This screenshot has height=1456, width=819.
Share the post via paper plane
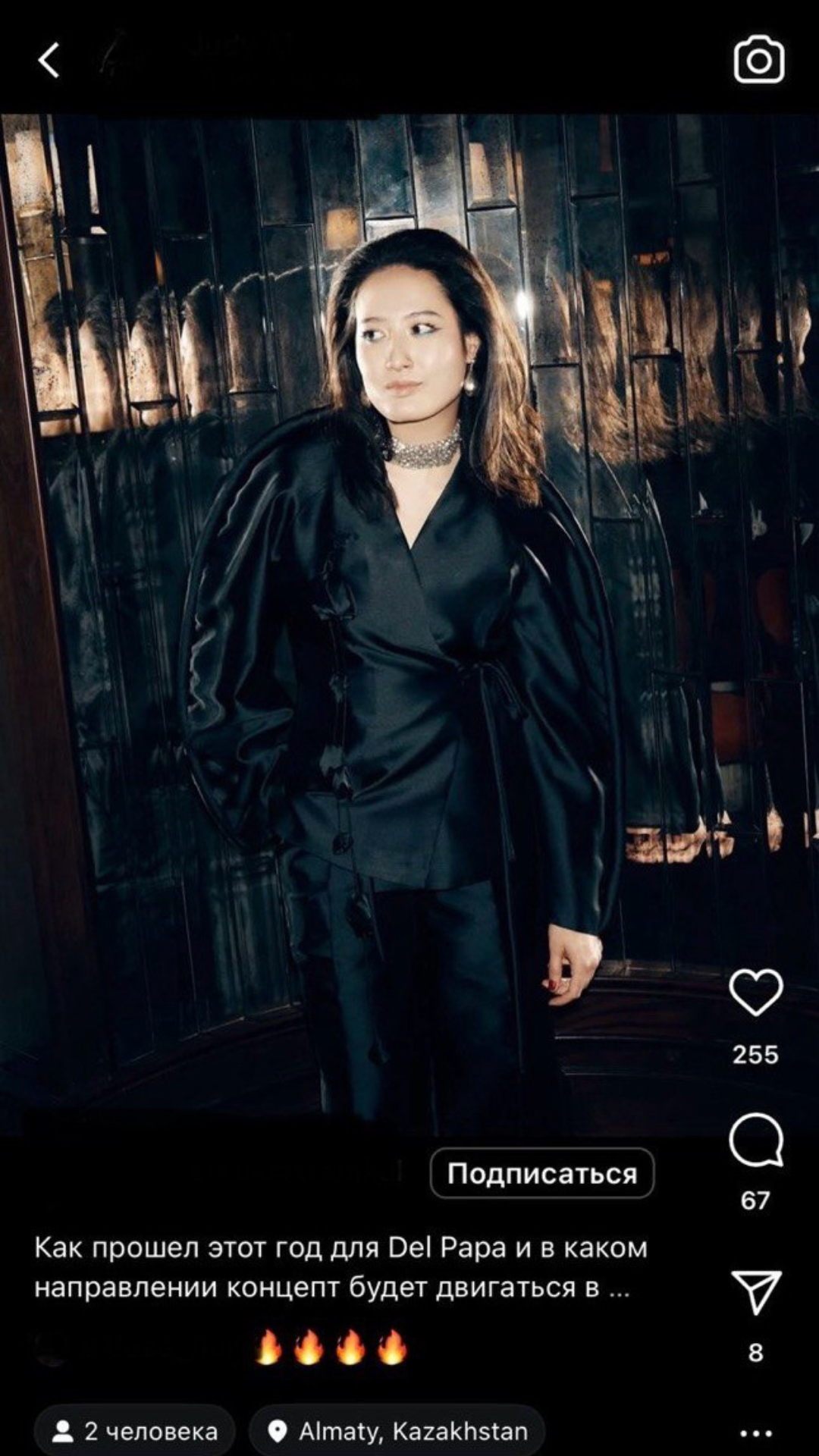point(755,1291)
